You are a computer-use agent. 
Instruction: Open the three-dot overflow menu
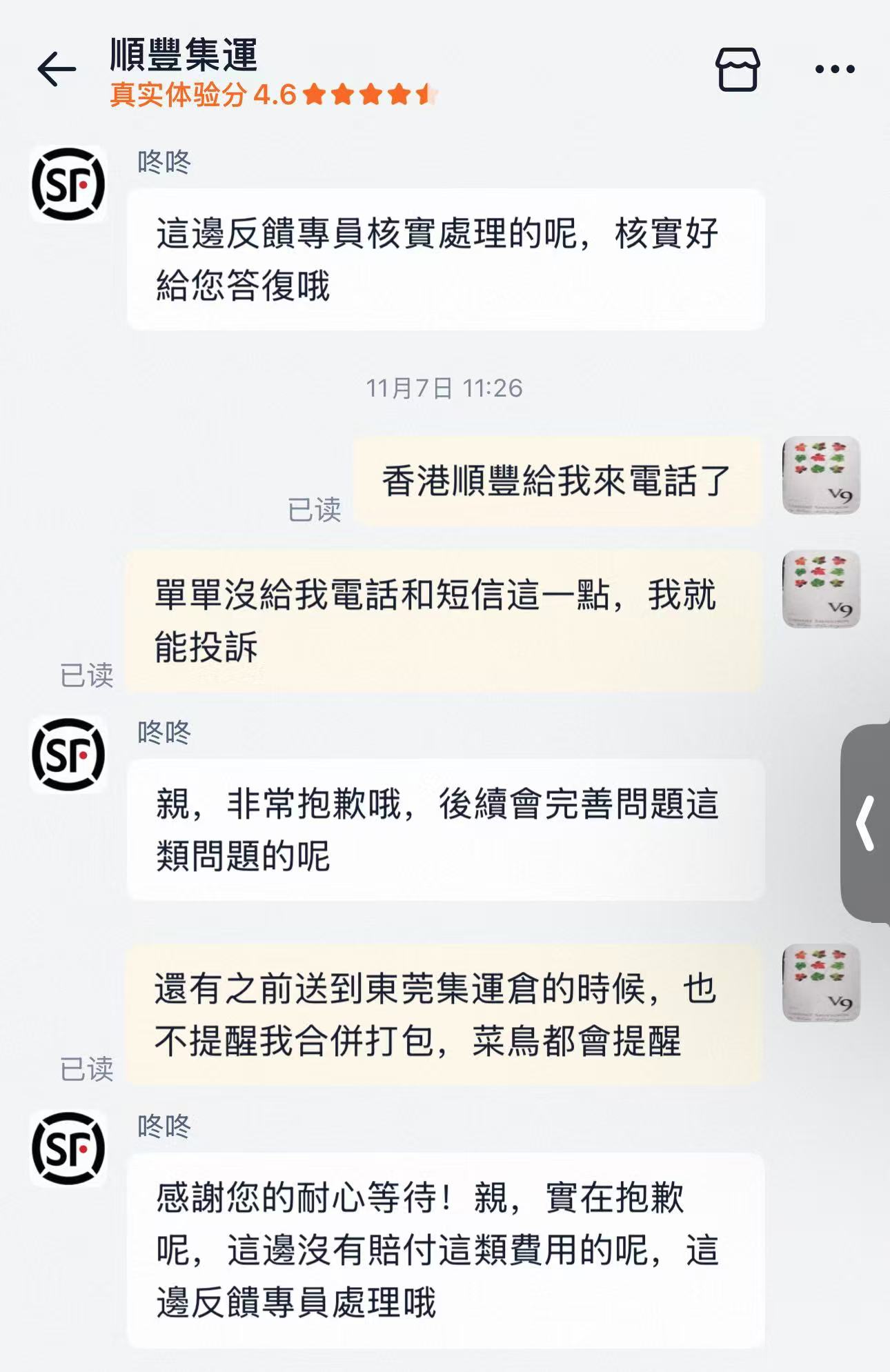pyautogui.click(x=835, y=69)
